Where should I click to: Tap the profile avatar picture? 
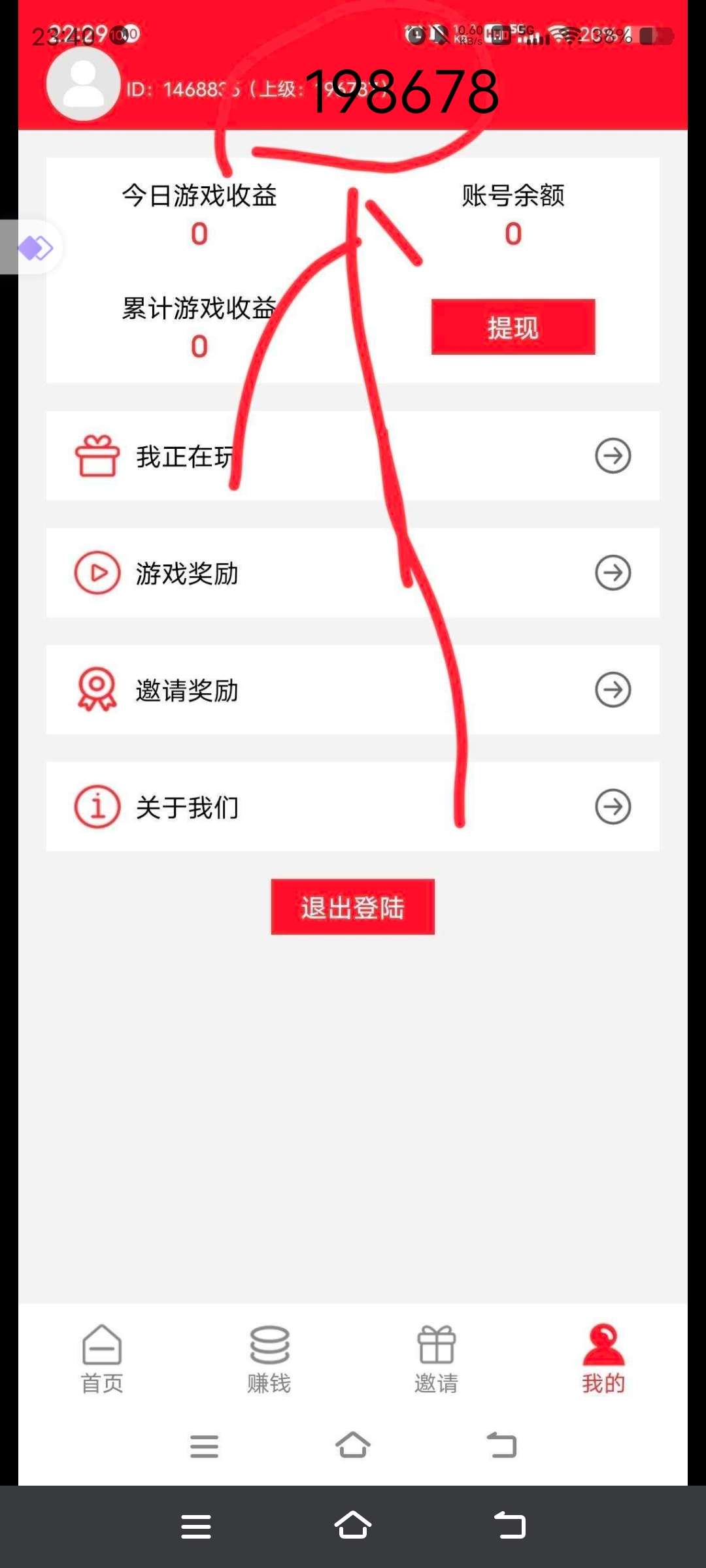click(83, 84)
